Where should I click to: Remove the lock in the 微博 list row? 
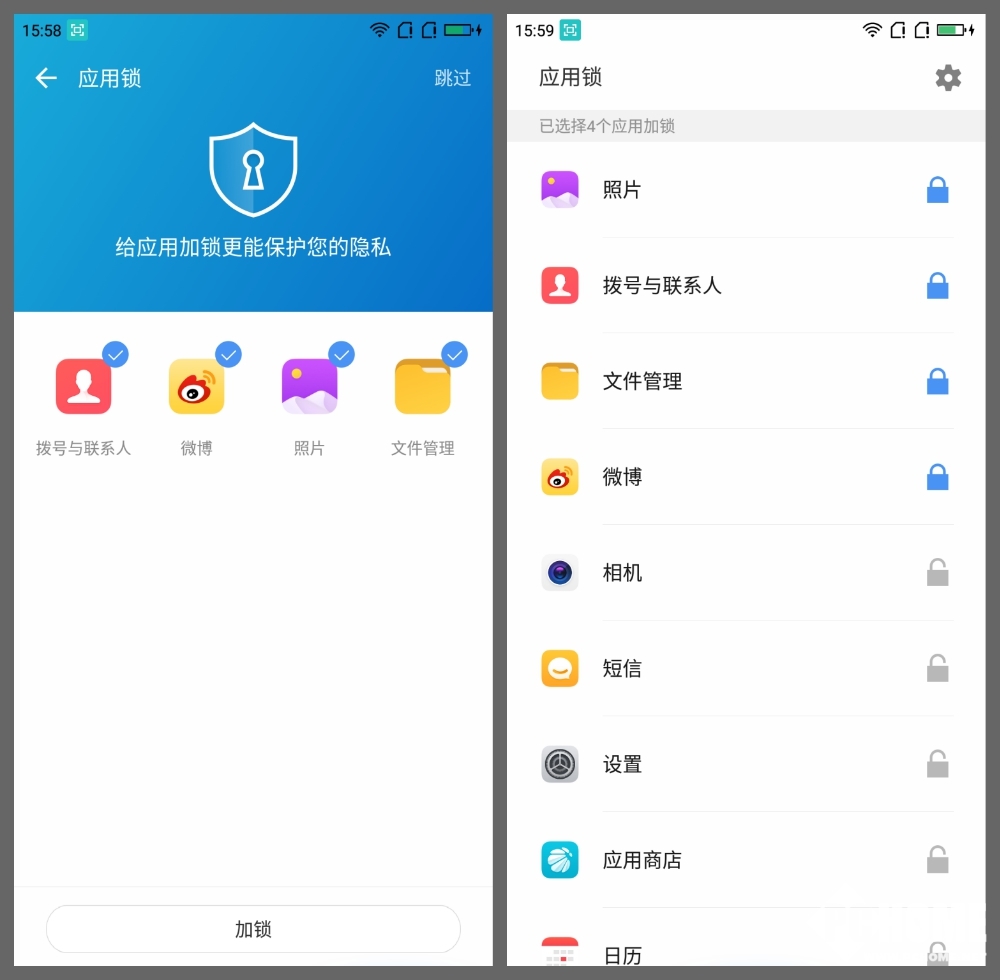click(x=937, y=477)
